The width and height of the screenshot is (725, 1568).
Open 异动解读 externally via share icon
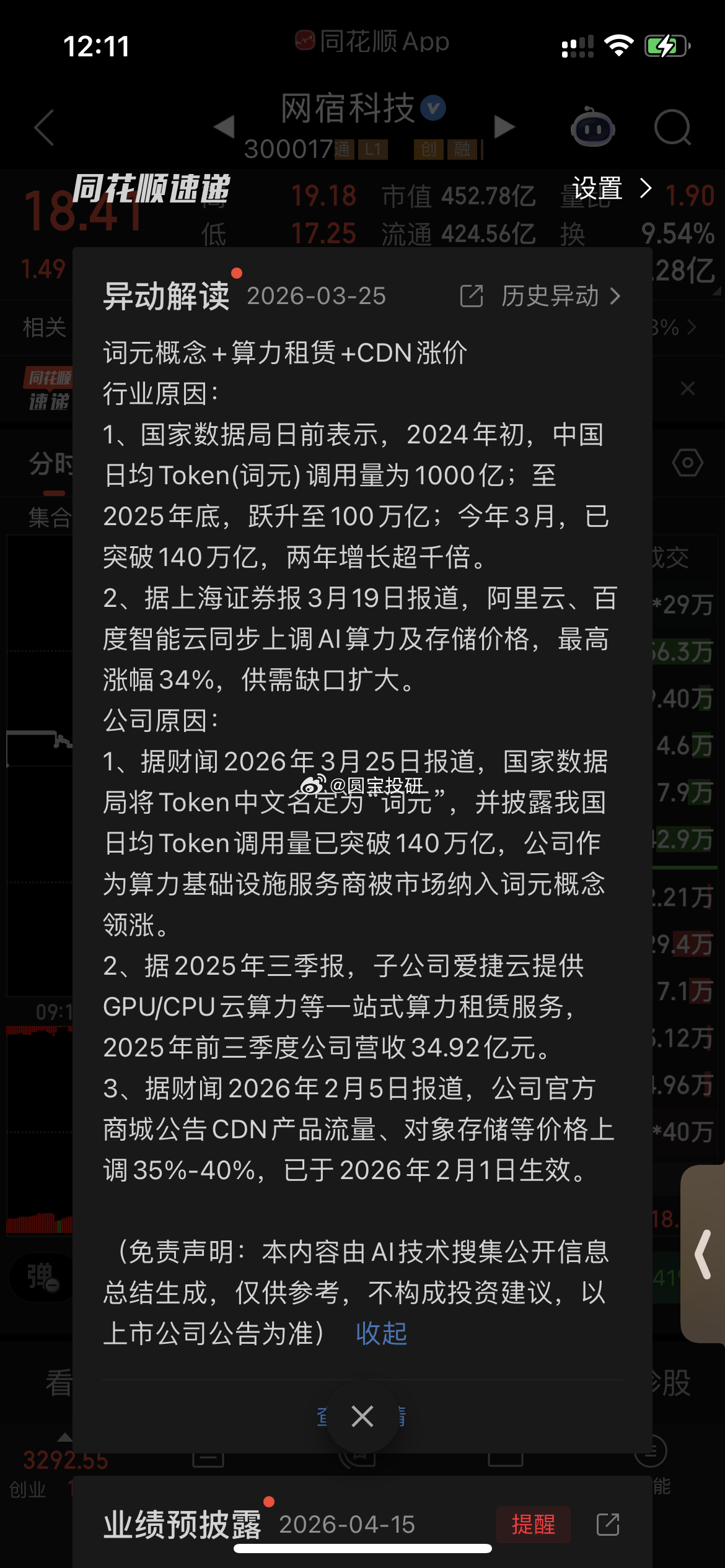(472, 296)
